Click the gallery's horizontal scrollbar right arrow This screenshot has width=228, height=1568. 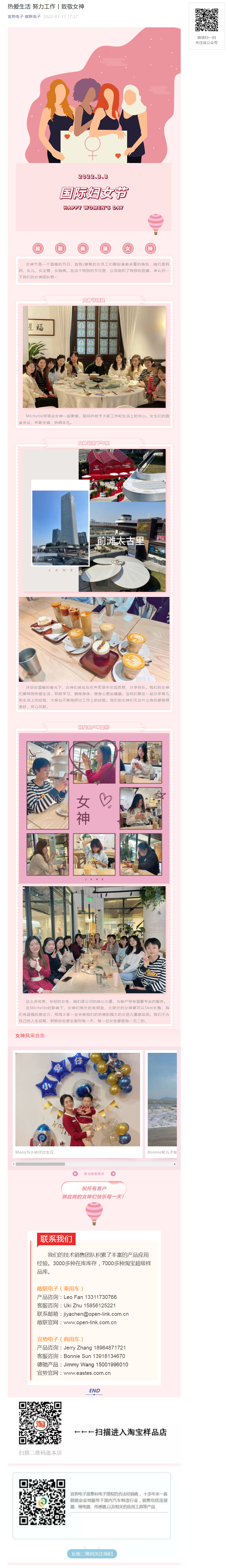click(175, 1164)
